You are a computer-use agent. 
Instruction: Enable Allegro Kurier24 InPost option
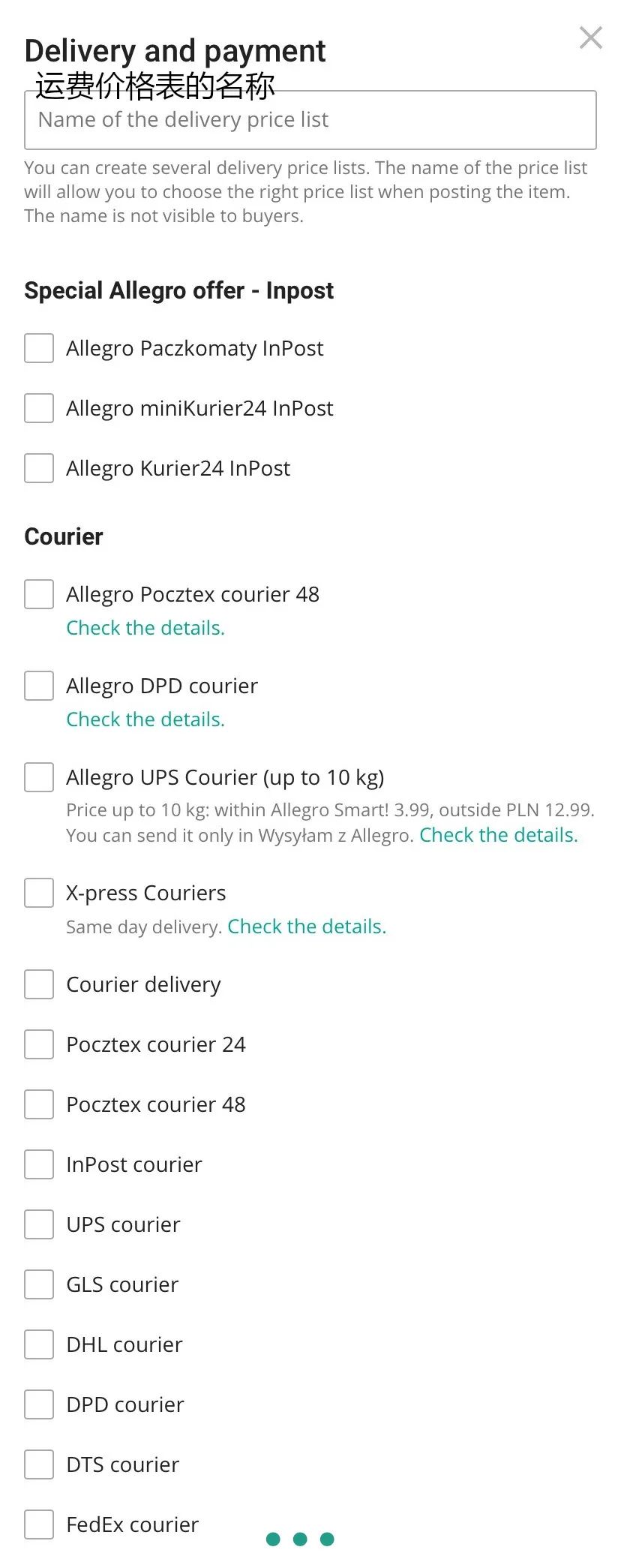click(39, 468)
